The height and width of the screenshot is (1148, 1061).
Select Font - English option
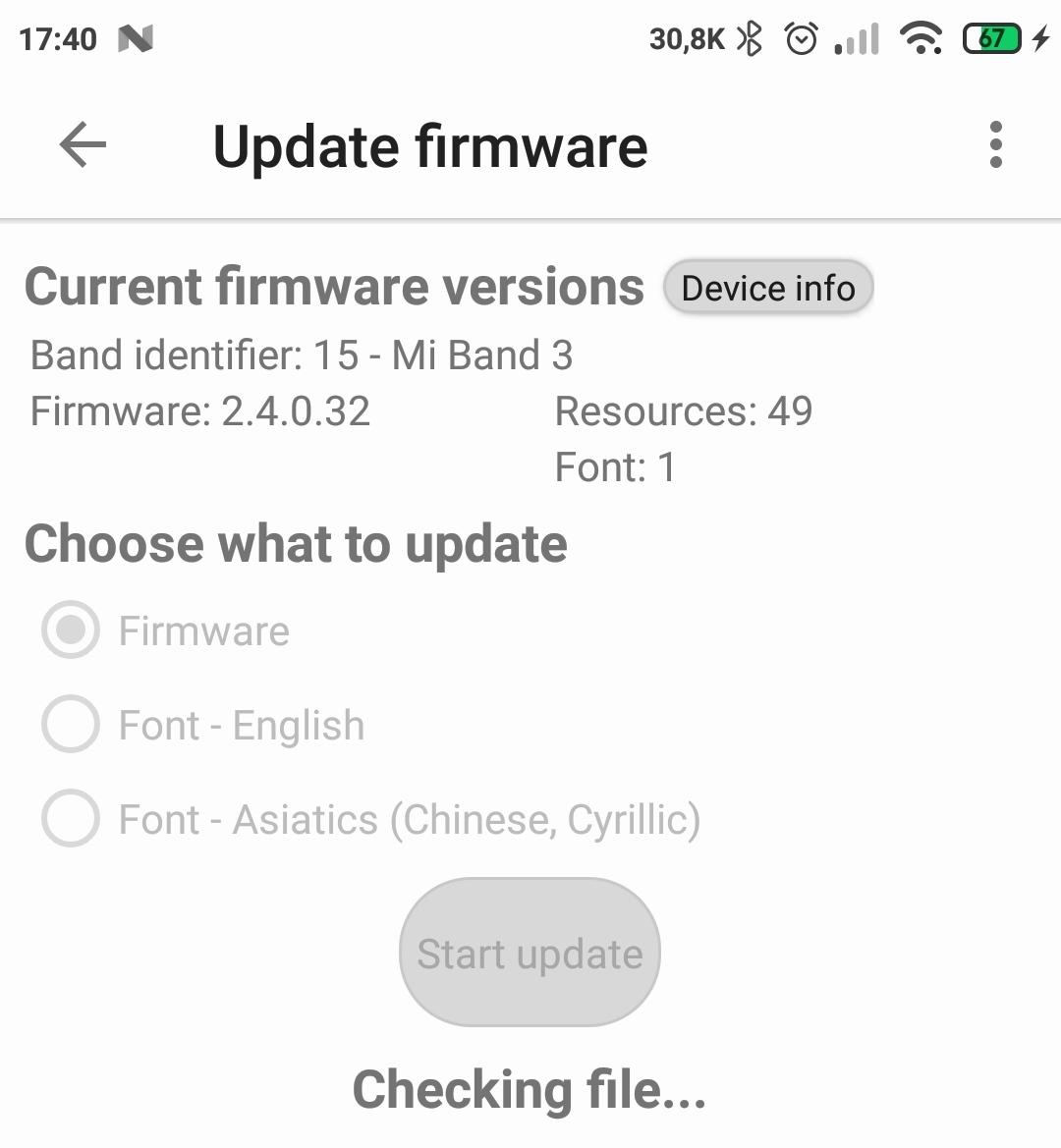(71, 725)
